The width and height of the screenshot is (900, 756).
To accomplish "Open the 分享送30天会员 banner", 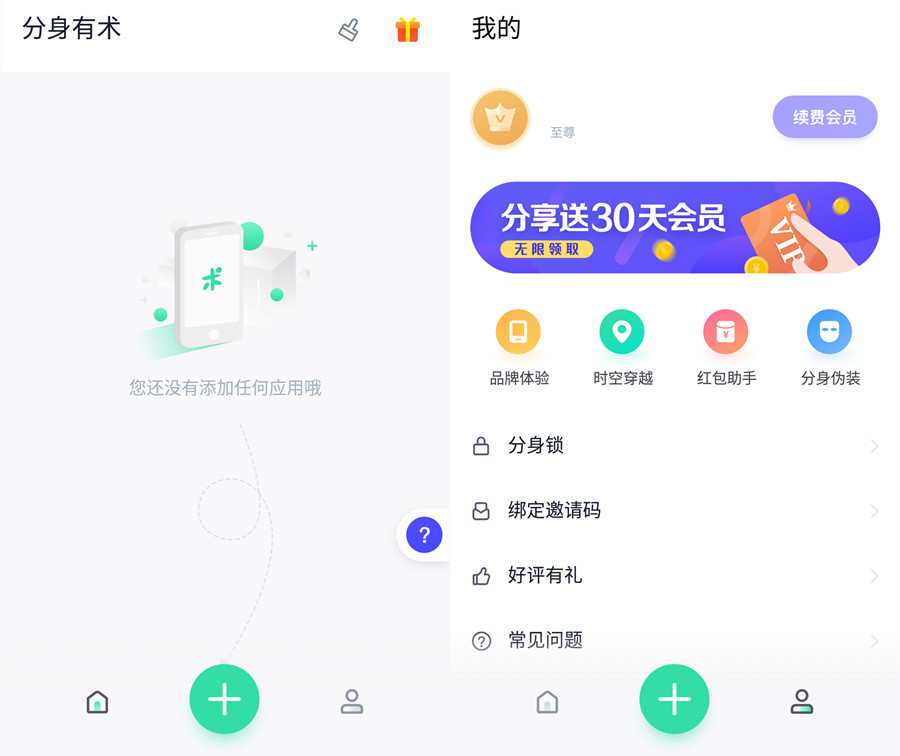I will (x=674, y=228).
